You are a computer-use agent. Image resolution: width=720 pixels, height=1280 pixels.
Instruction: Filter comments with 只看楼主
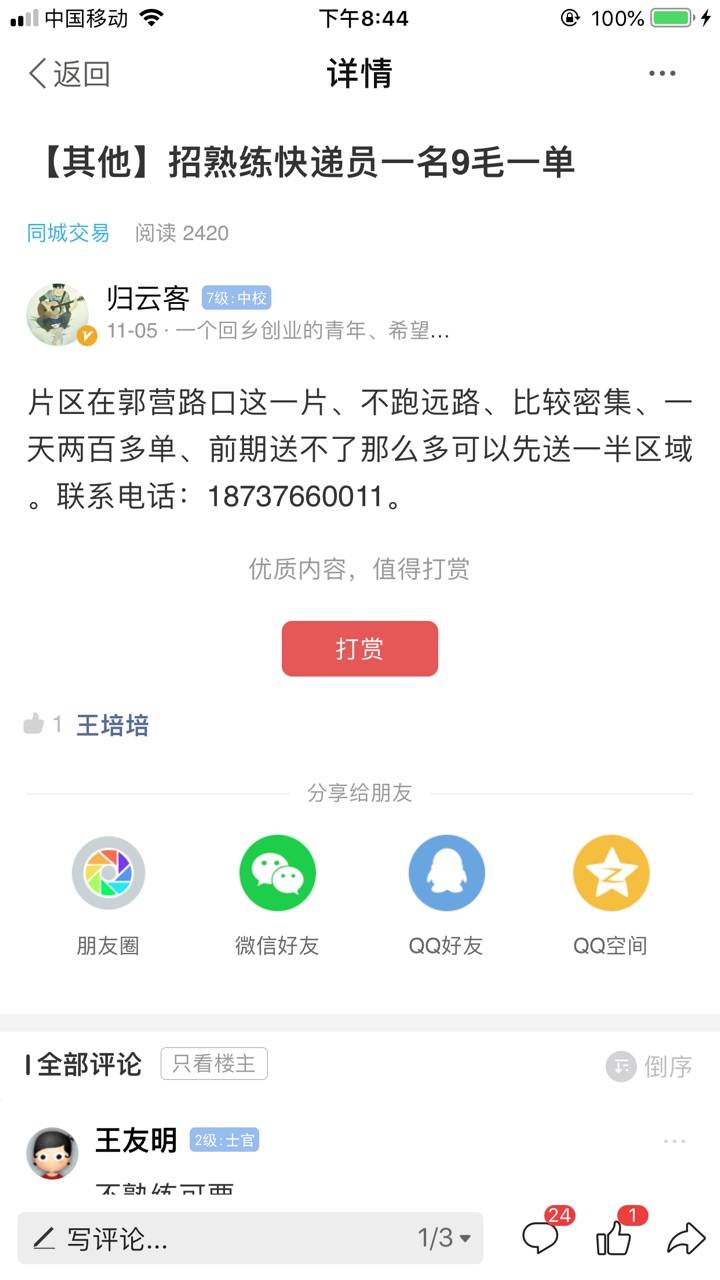click(214, 1064)
